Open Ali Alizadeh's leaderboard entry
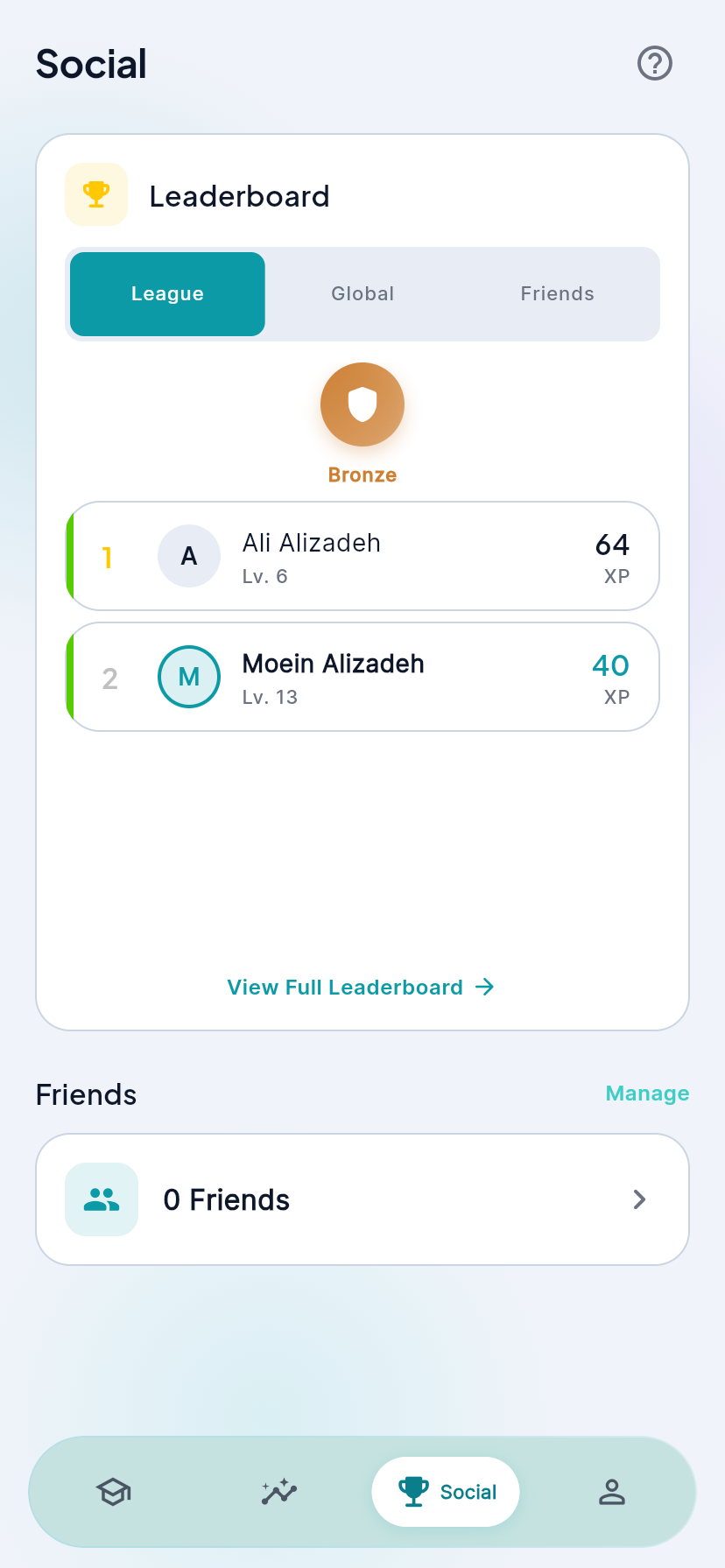 (362, 557)
